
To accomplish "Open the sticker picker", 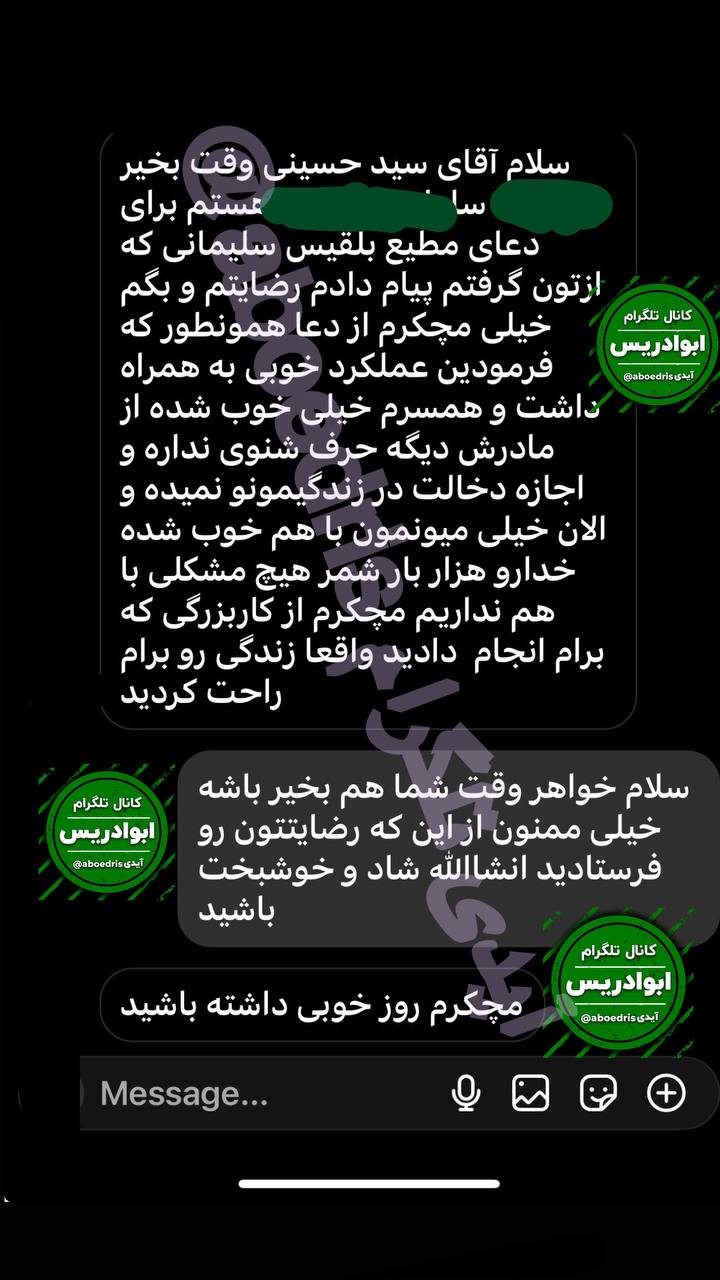I will point(598,1094).
